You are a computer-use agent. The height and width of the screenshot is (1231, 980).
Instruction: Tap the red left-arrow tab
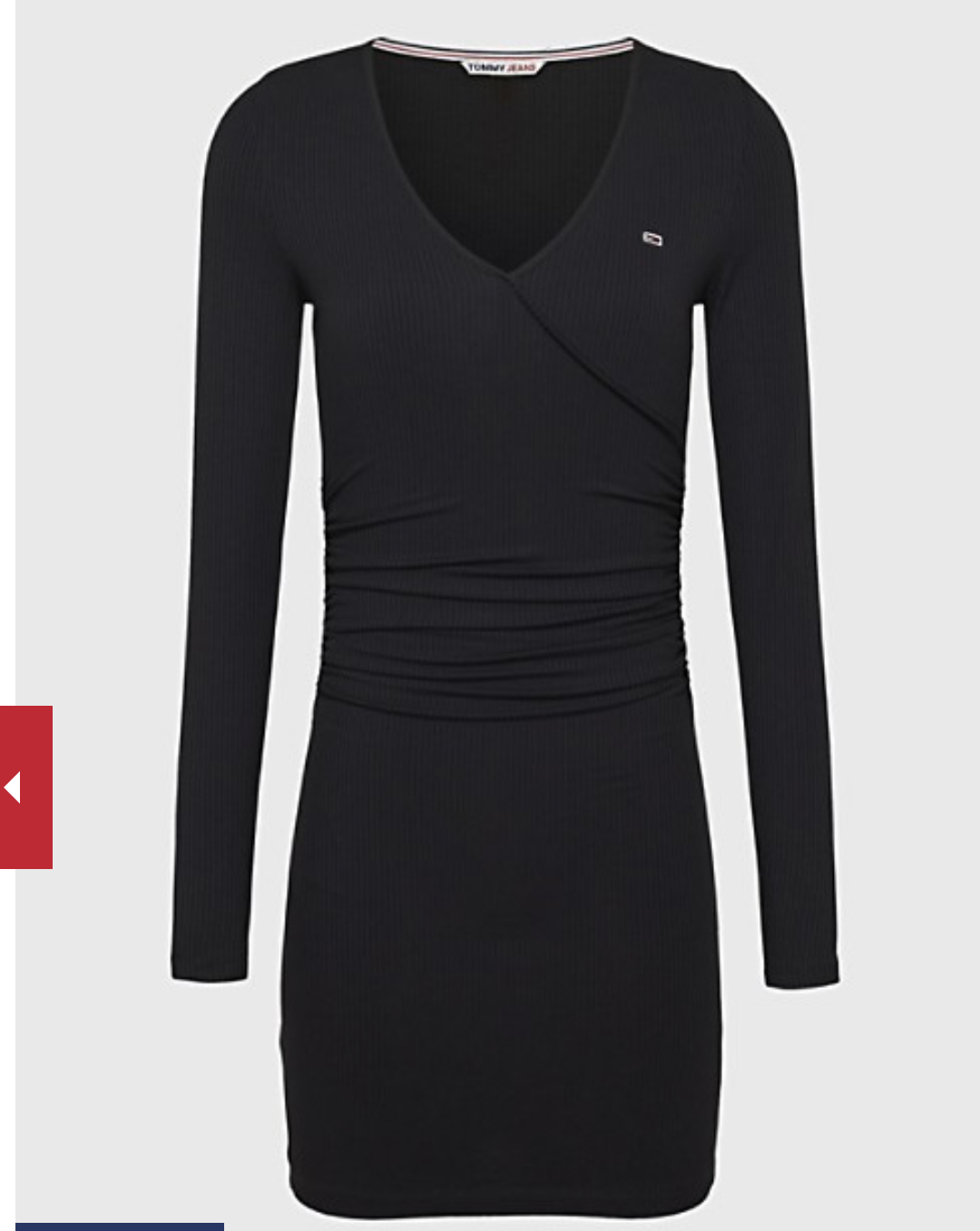click(x=25, y=786)
